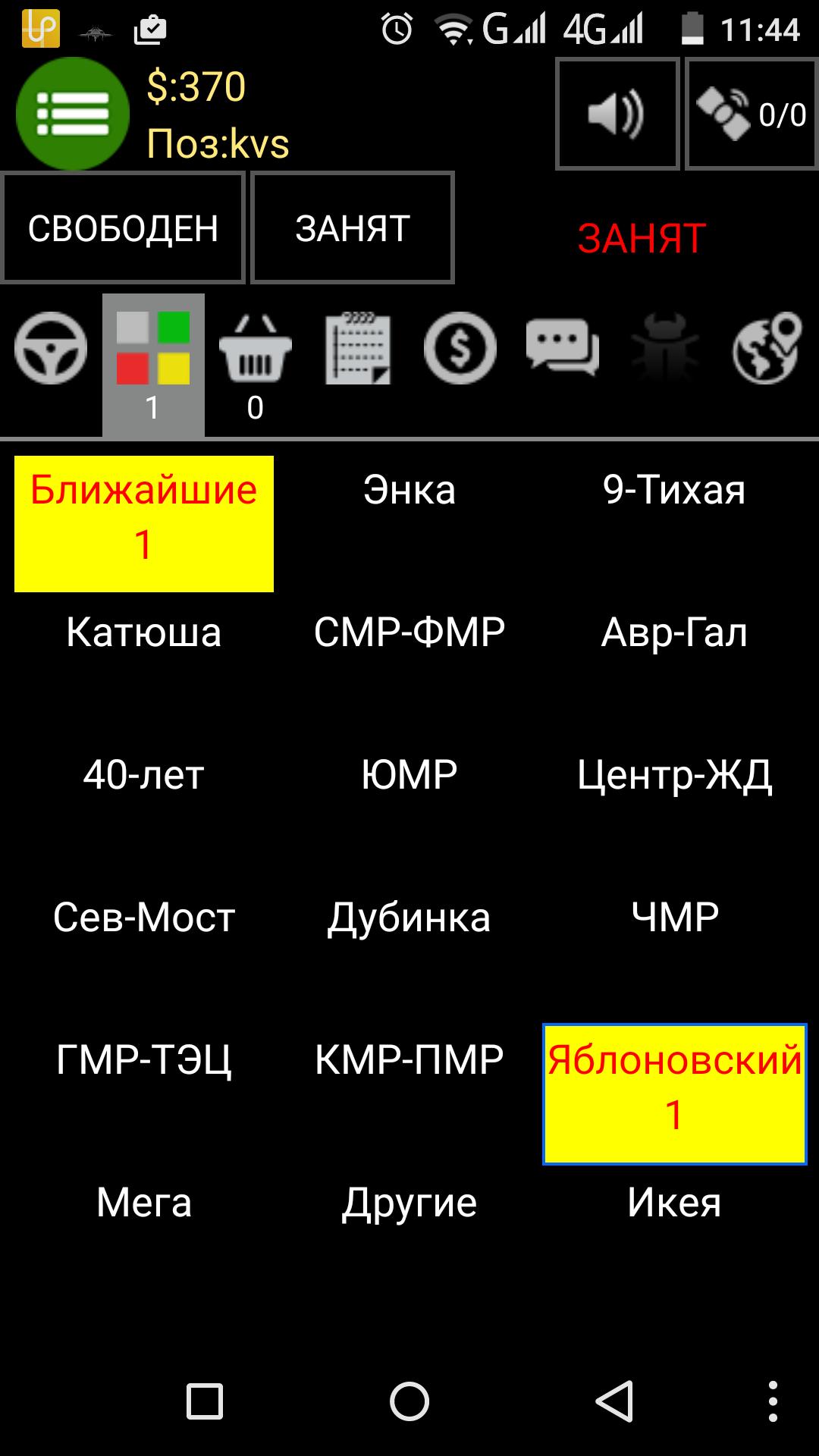Tap the bug report icon
Screen dimensions: 819x1456
664,349
